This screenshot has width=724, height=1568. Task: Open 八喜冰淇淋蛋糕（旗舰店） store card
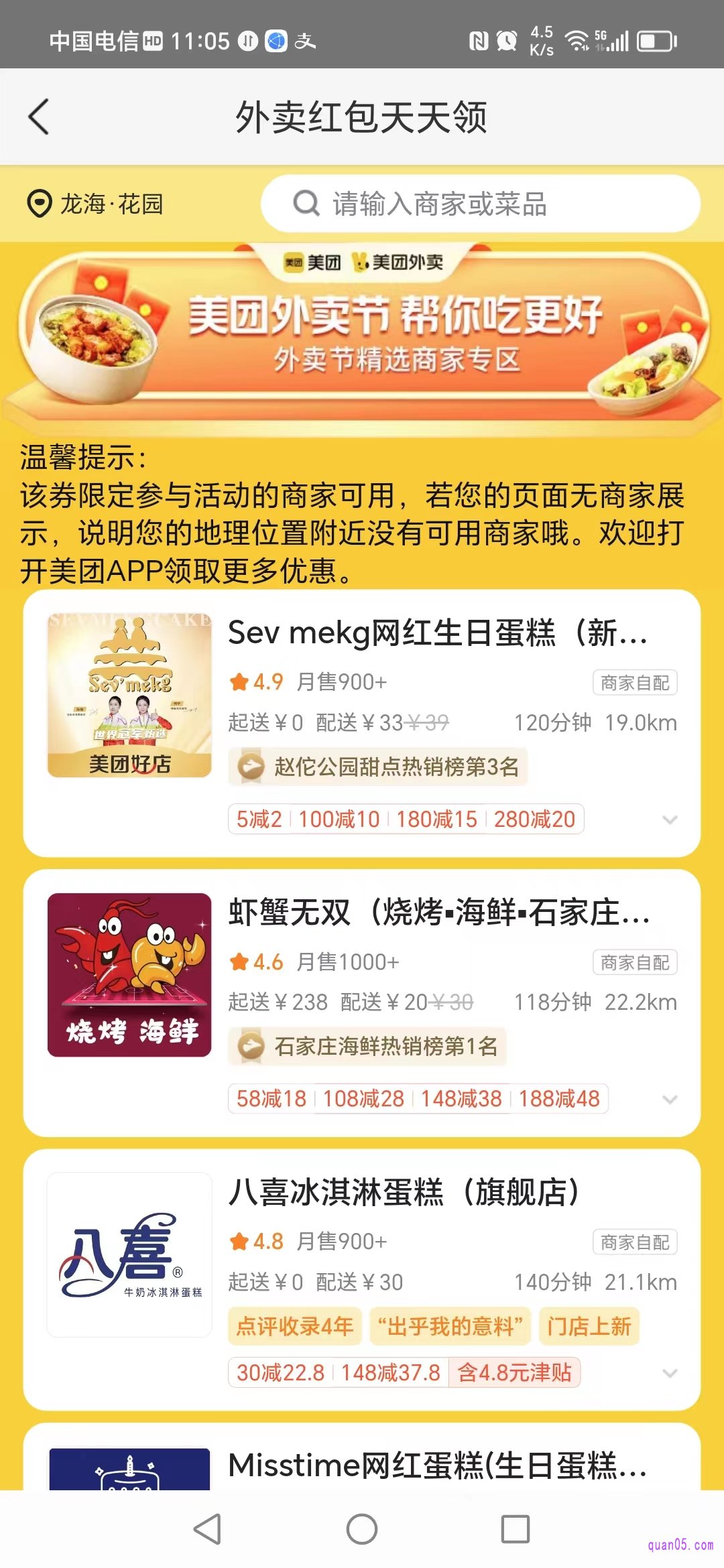point(404,1193)
